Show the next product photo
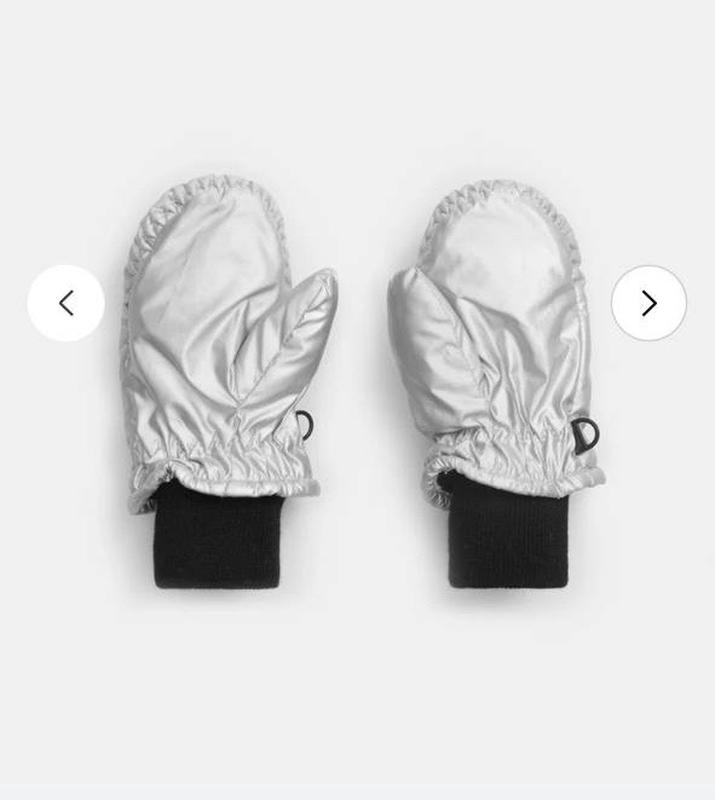This screenshot has height=800, width=715. (x=649, y=303)
